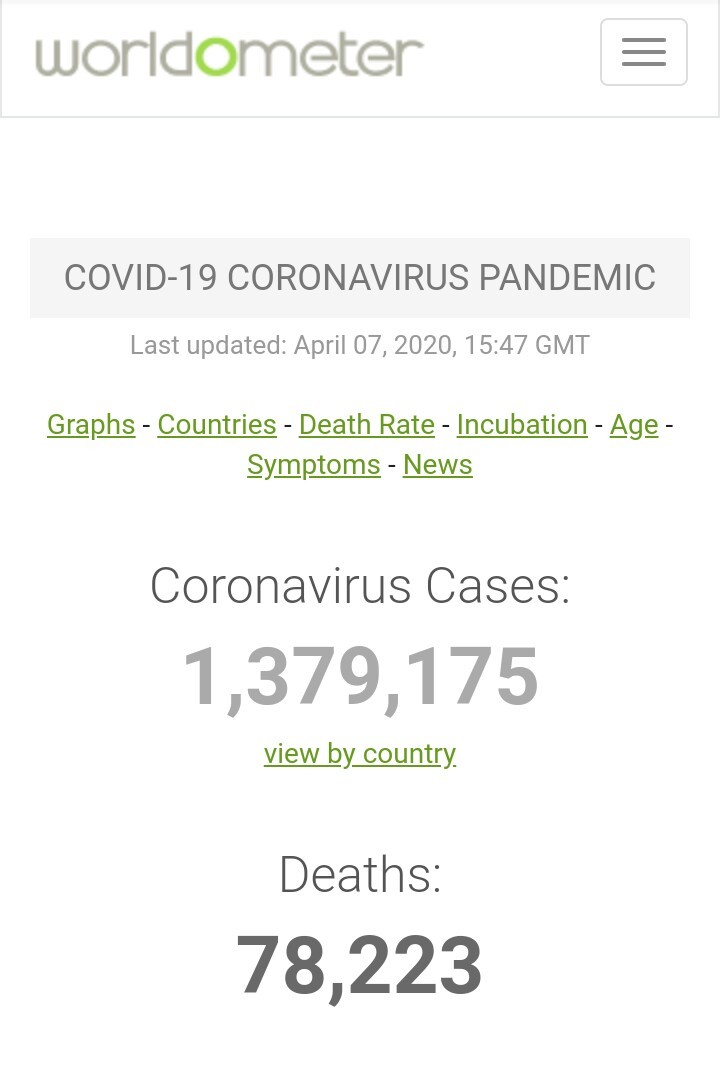Viewport: 720px width, 1067px height.
Task: Open the Graphs link
Action: pyautogui.click(x=91, y=425)
